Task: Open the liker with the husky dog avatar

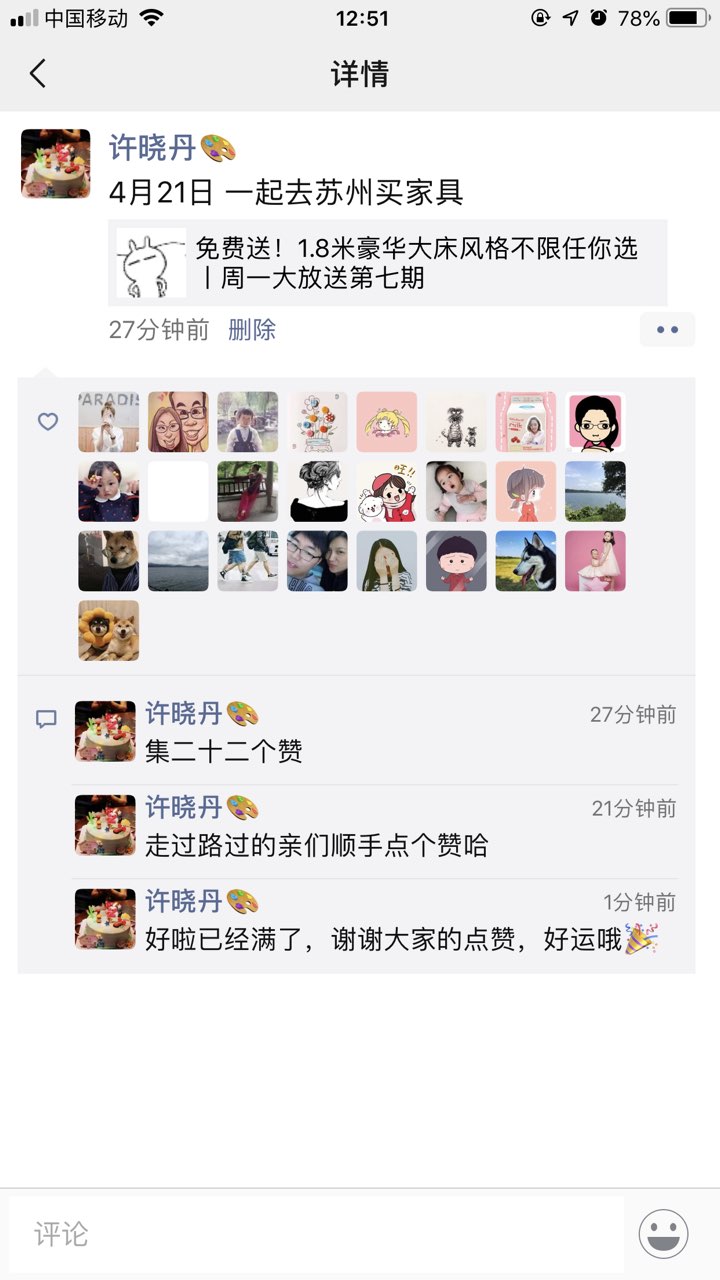Action: 526,561
